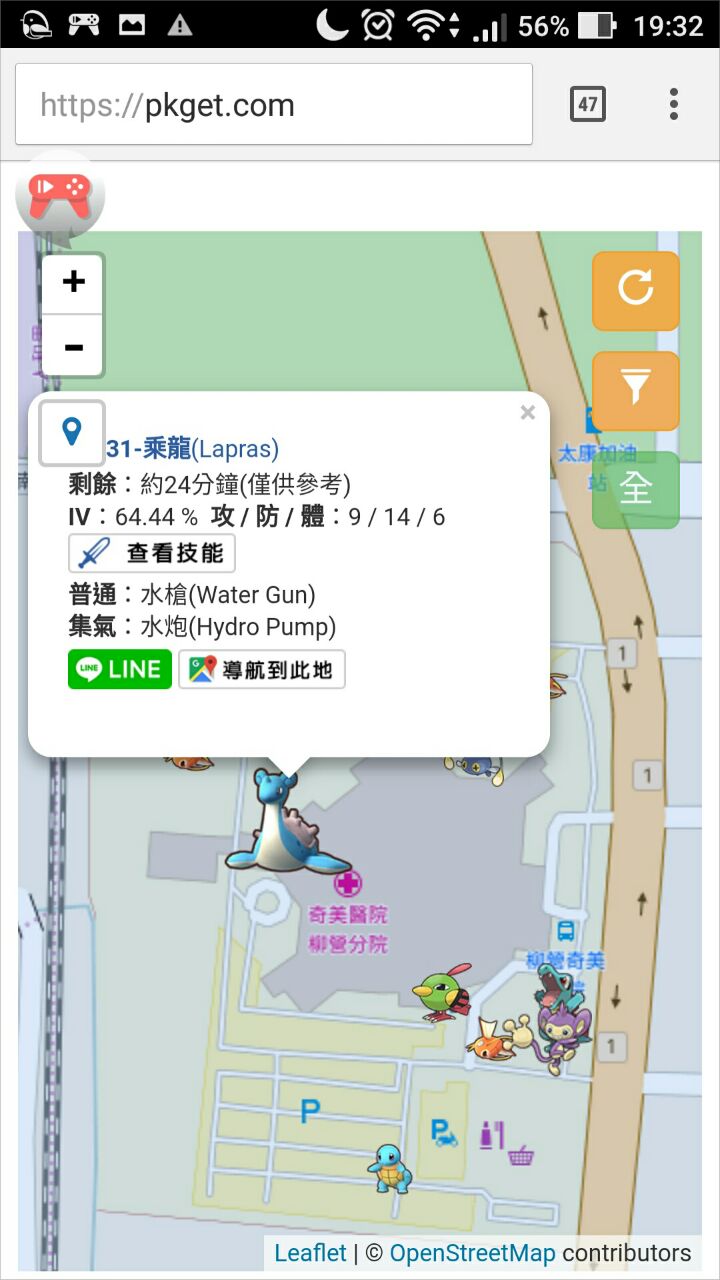Image resolution: width=720 pixels, height=1280 pixels.
Task: Open the browser overflow menu
Action: click(674, 104)
